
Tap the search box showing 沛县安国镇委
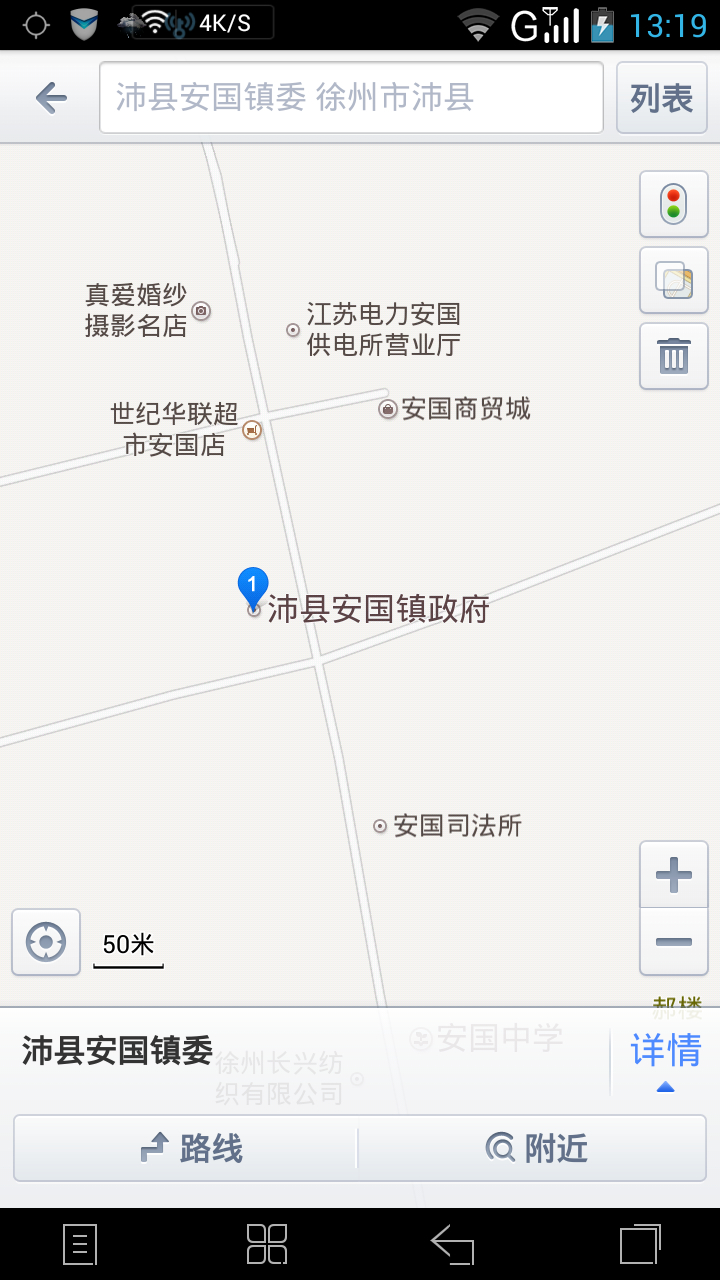351,97
